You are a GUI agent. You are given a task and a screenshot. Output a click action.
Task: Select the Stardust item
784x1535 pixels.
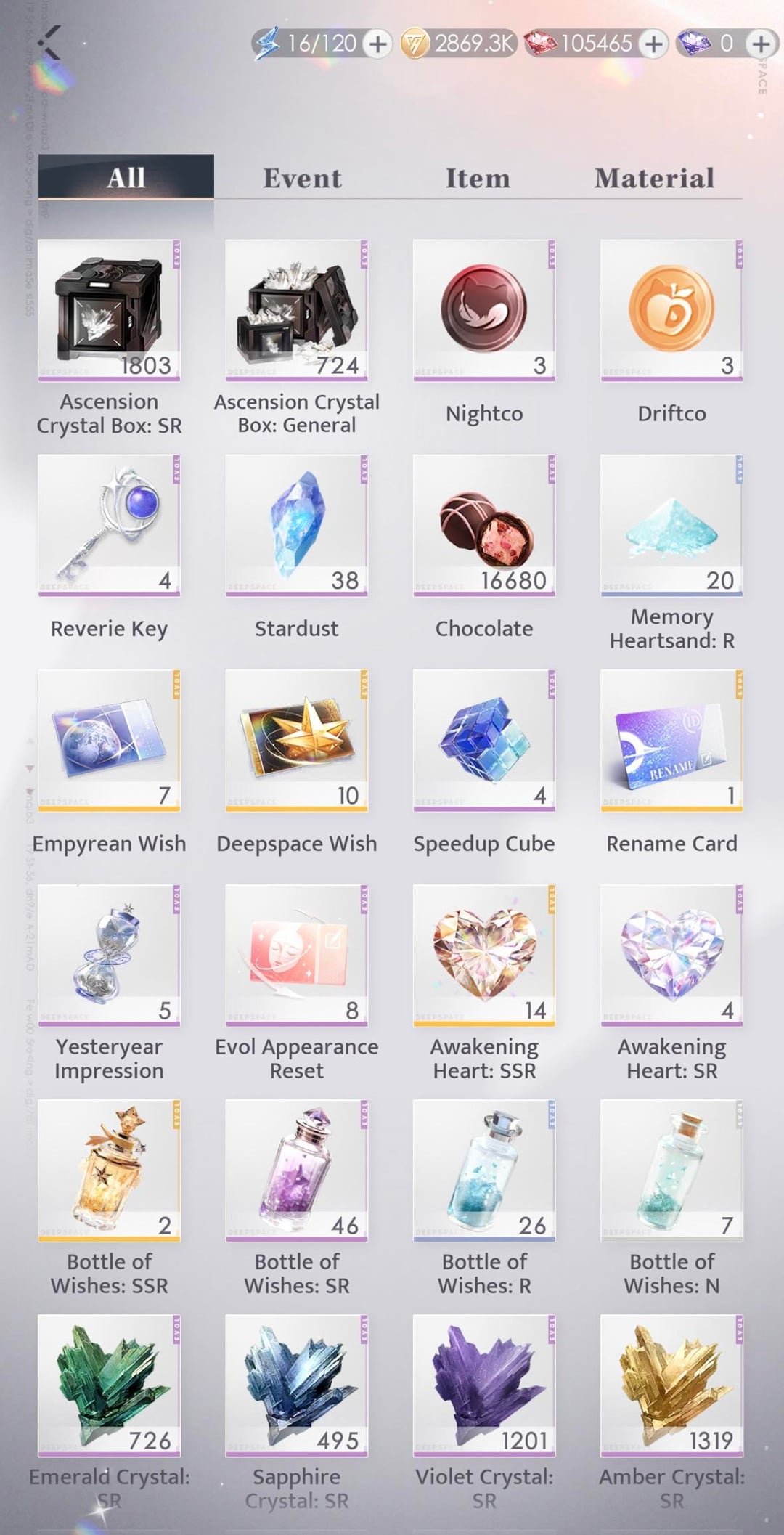[x=296, y=525]
